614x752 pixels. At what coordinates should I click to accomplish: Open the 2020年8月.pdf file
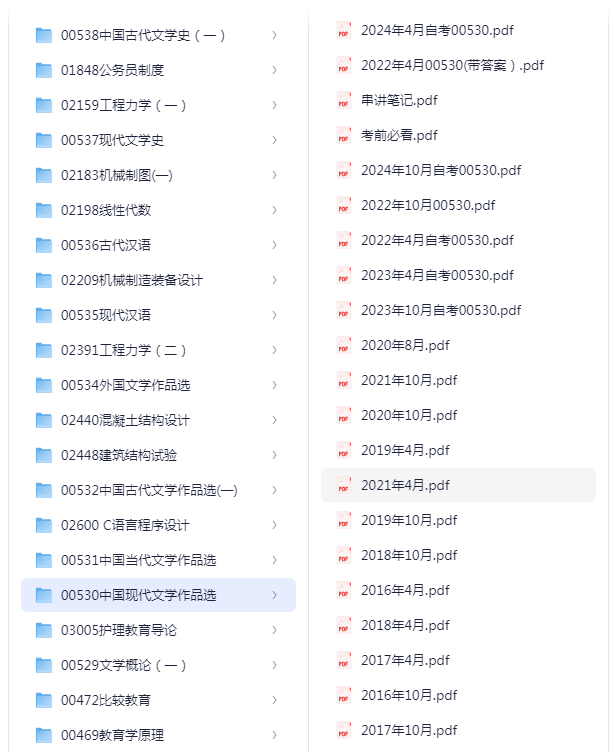tap(458, 345)
